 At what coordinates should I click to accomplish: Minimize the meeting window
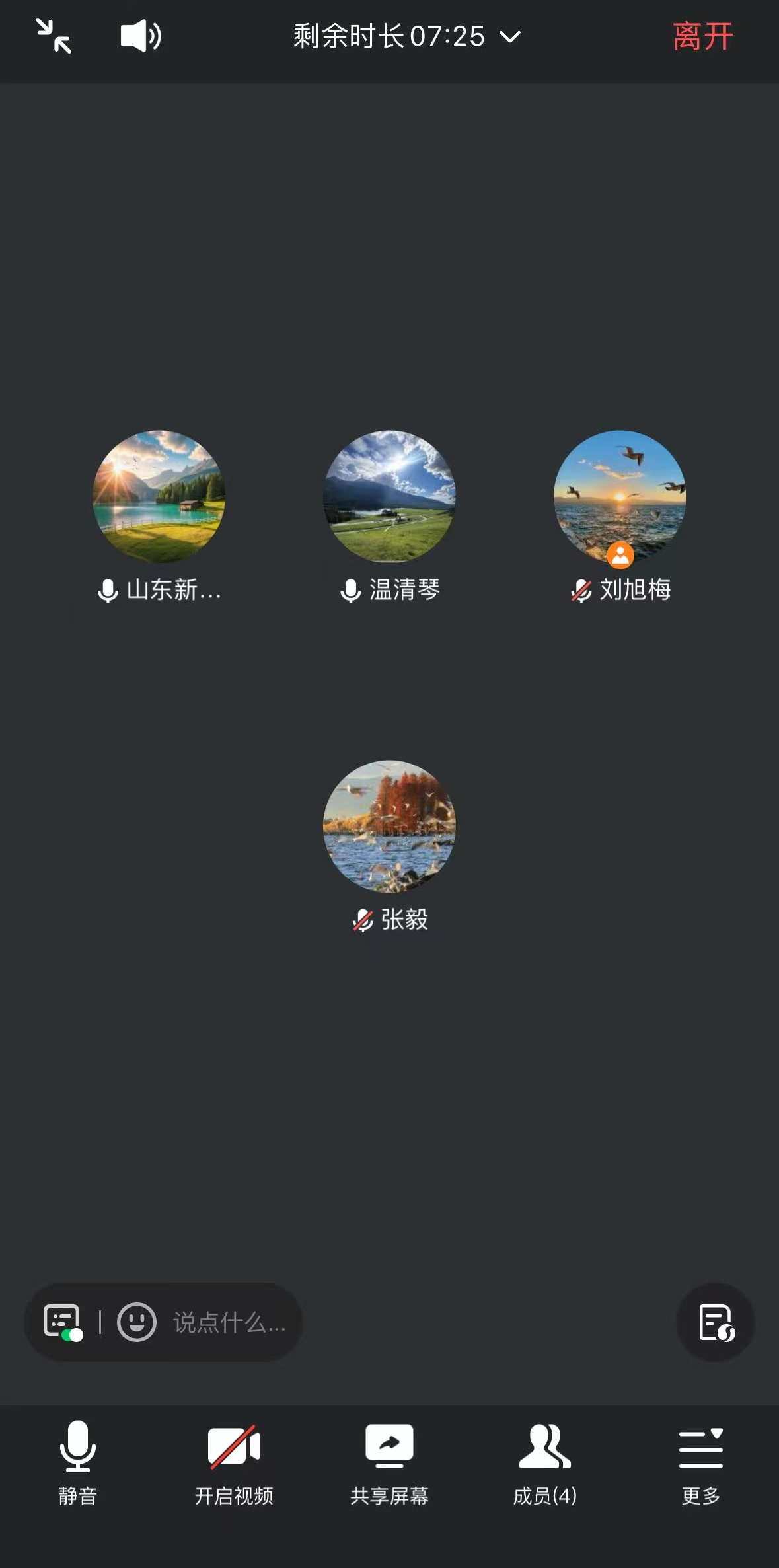pyautogui.click(x=54, y=36)
